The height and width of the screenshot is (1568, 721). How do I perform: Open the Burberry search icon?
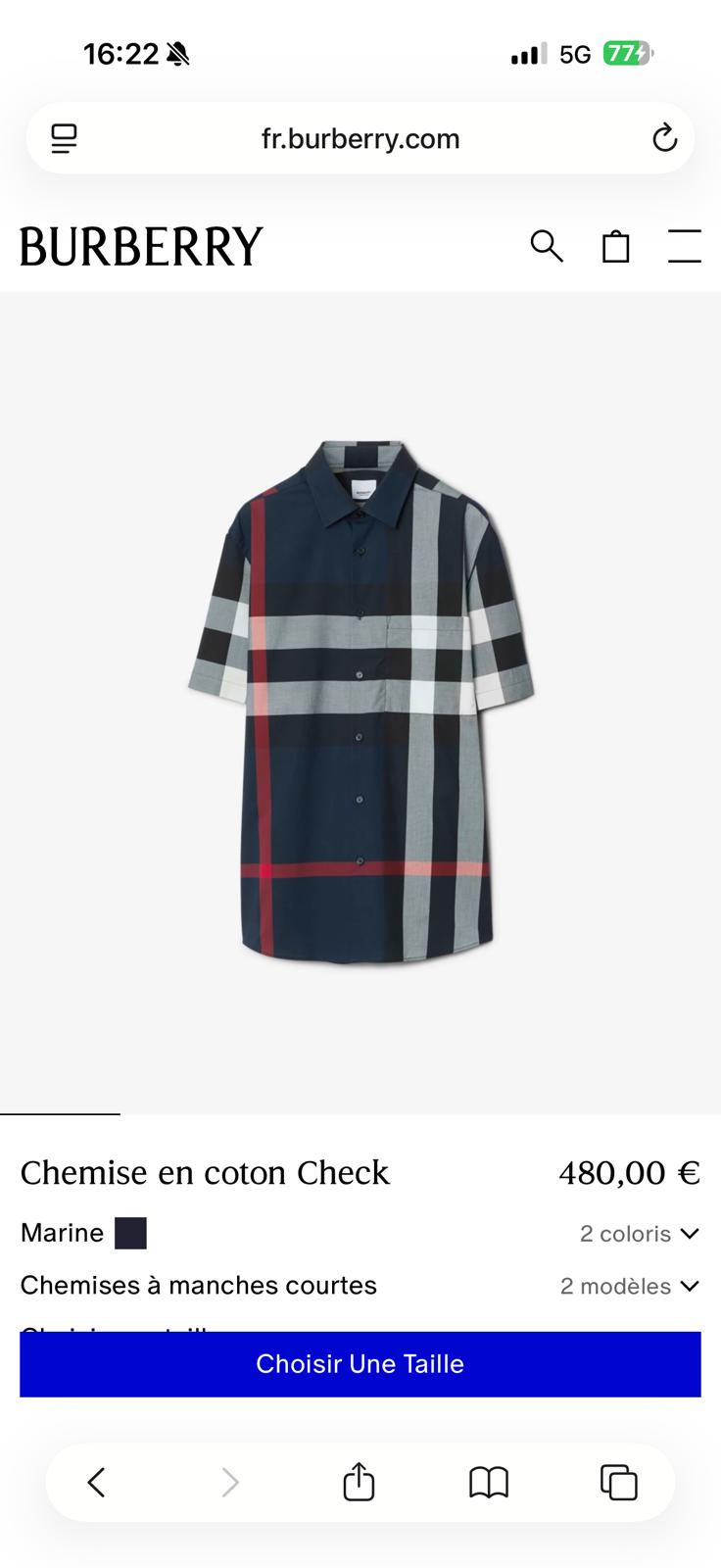pos(547,246)
